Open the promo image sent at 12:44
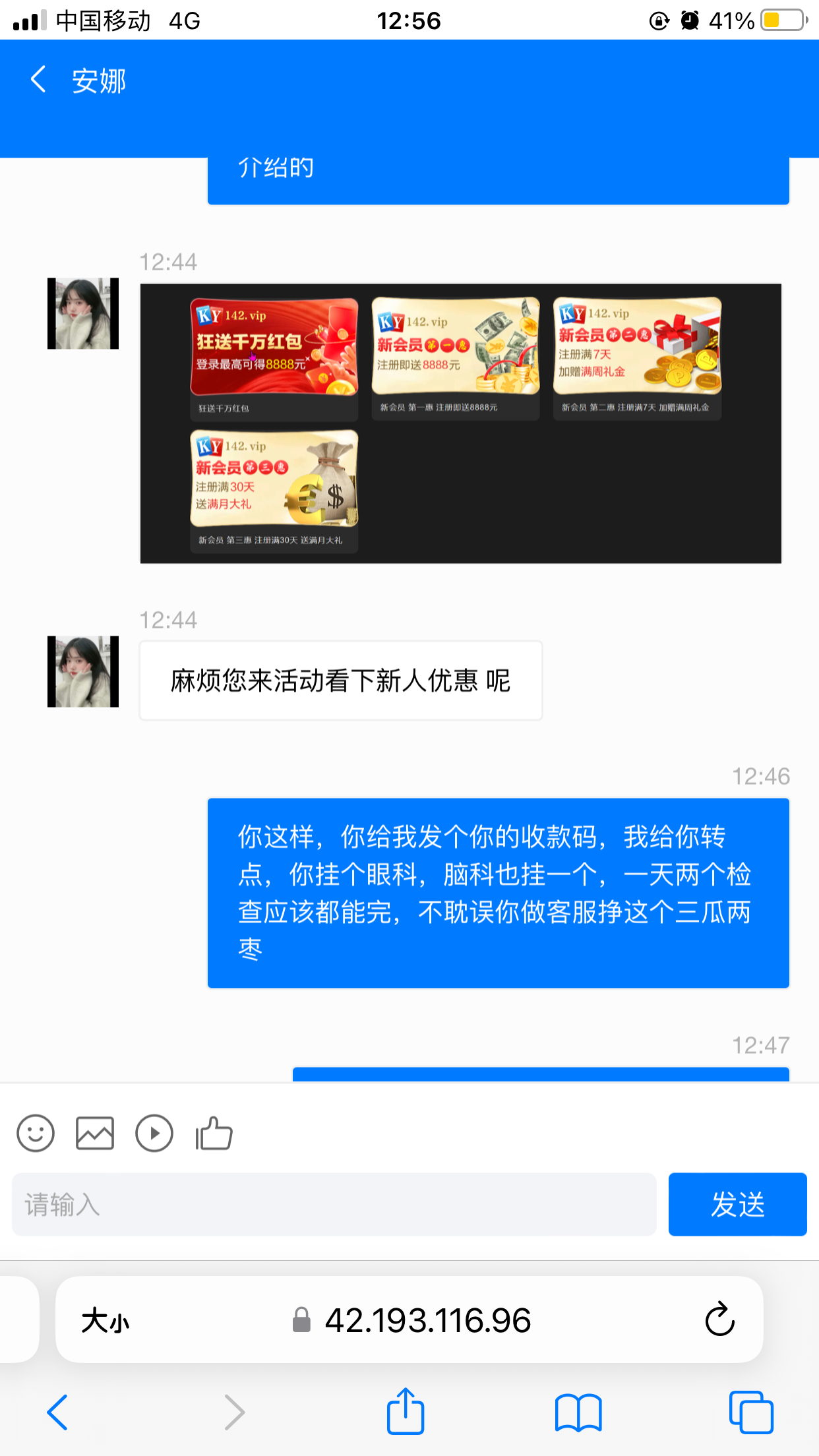The image size is (819, 1456). pos(460,423)
